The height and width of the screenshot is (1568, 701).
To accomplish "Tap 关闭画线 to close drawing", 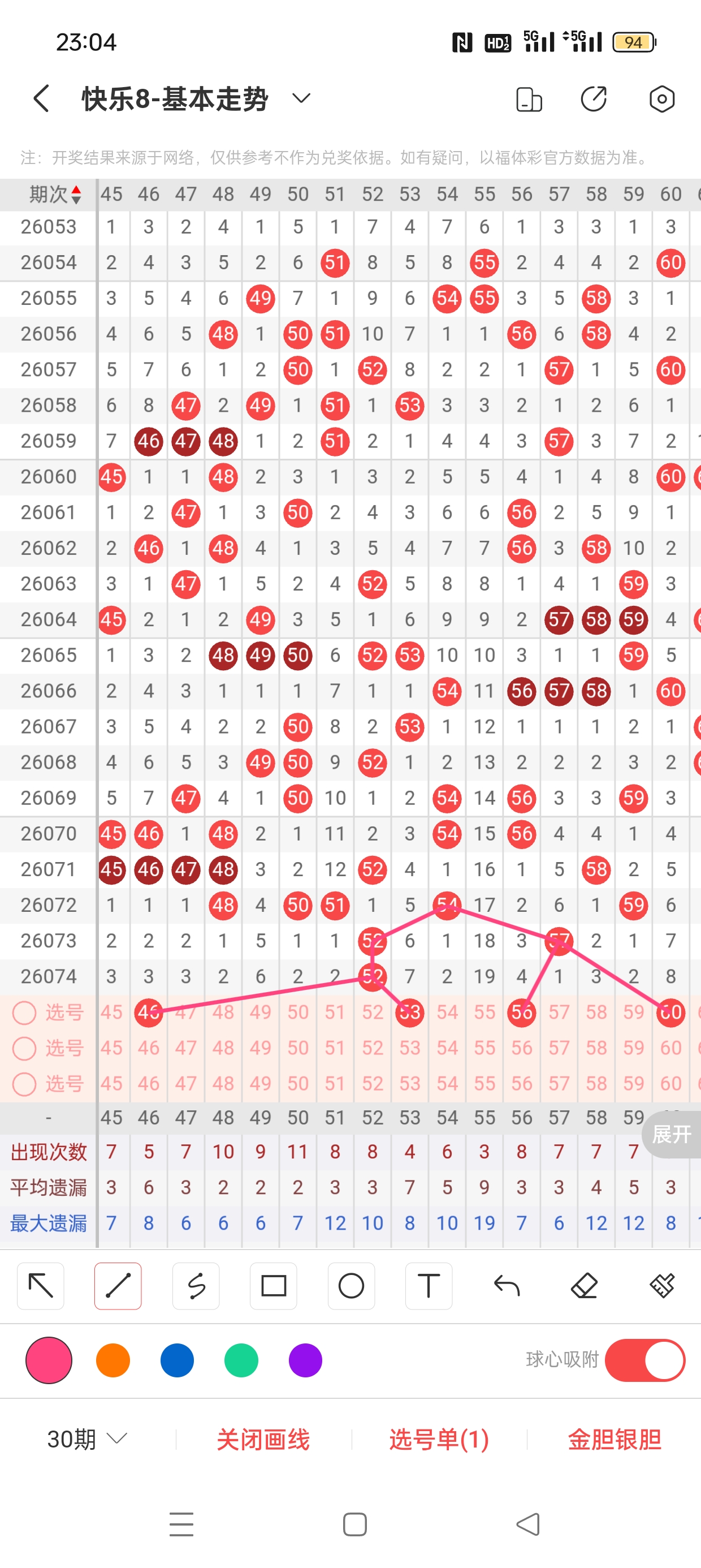I will (x=263, y=1439).
